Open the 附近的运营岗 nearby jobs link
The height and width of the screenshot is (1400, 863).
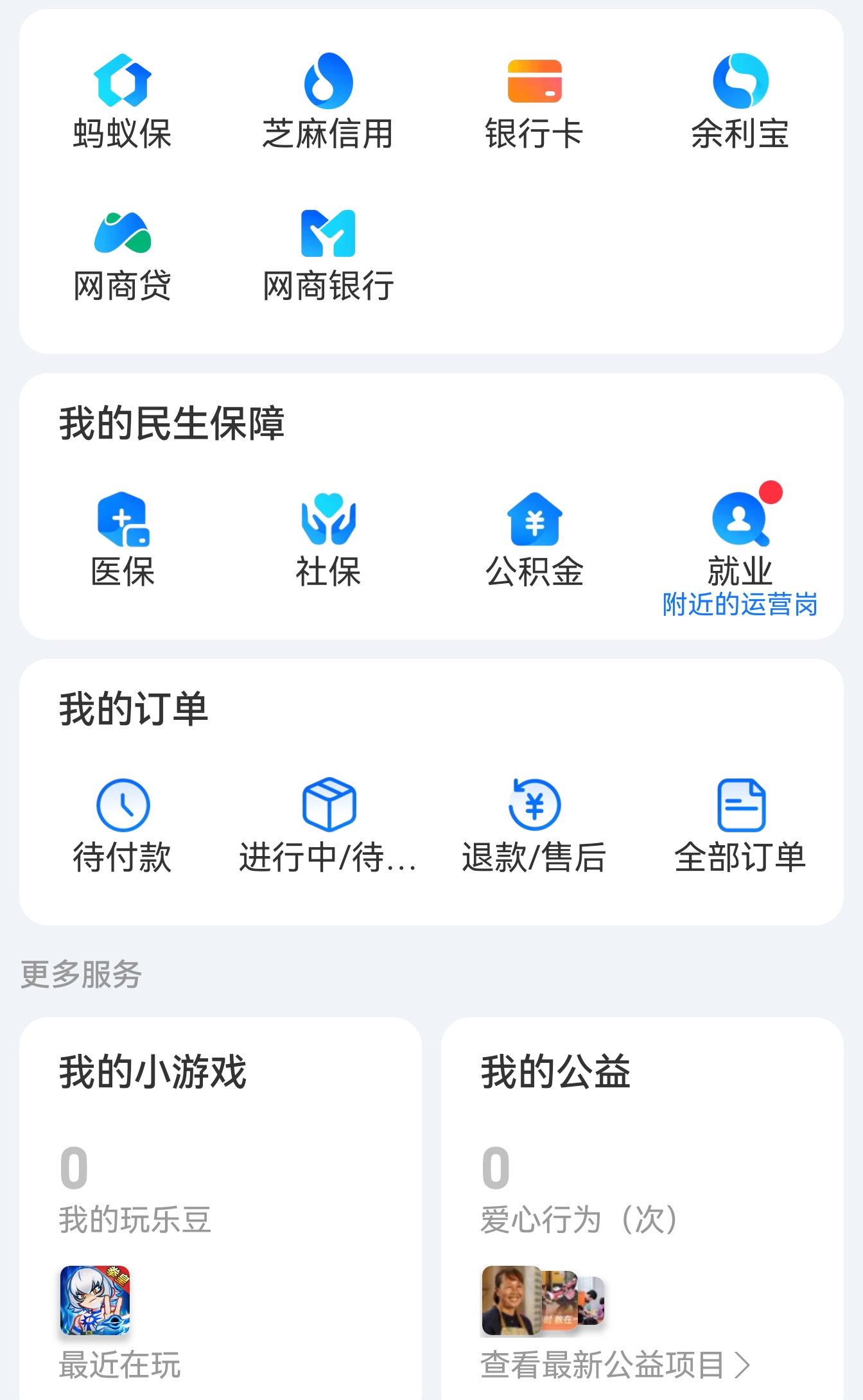coord(740,604)
